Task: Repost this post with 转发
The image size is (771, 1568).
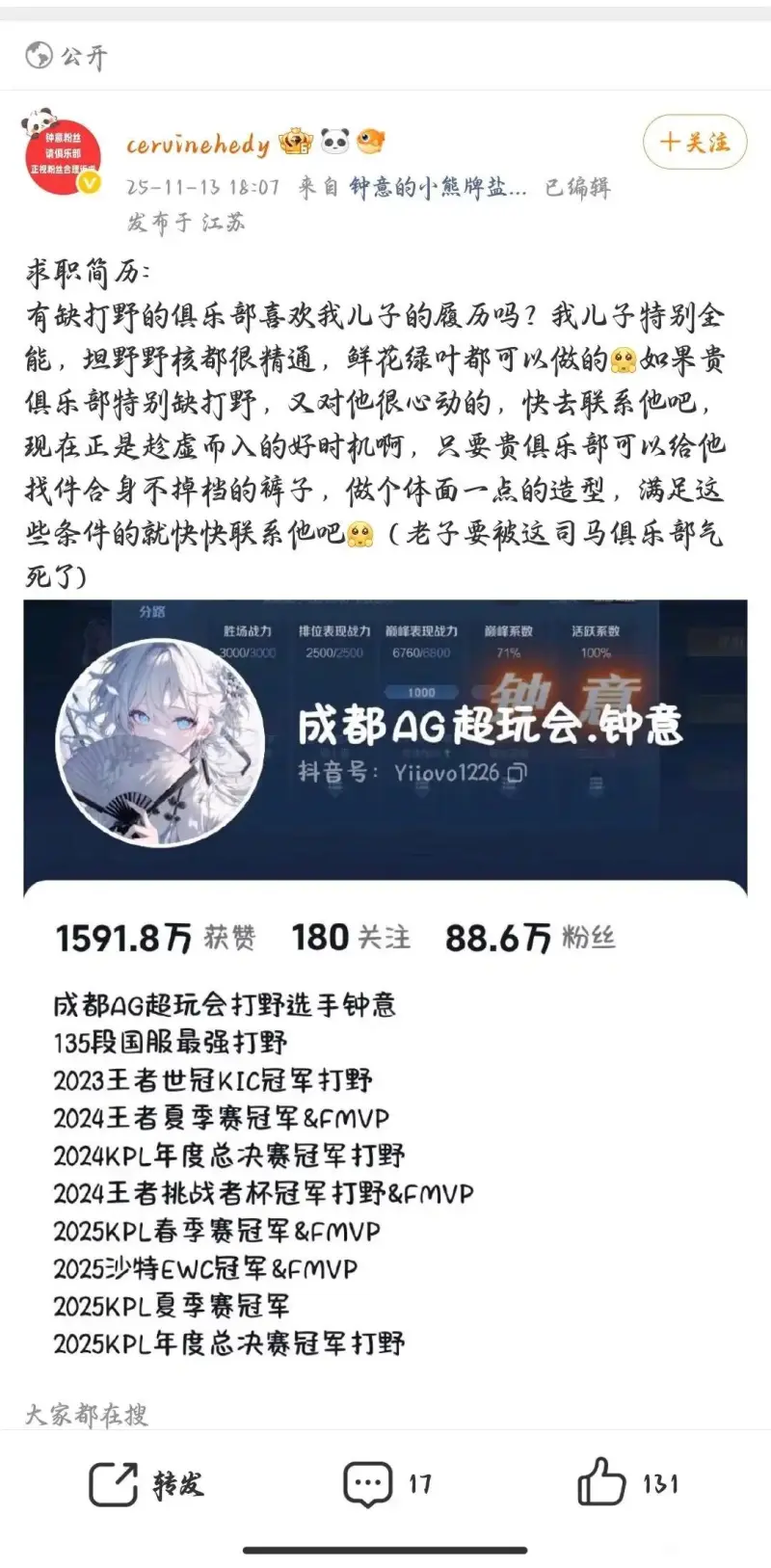Action: pyautogui.click(x=146, y=1483)
